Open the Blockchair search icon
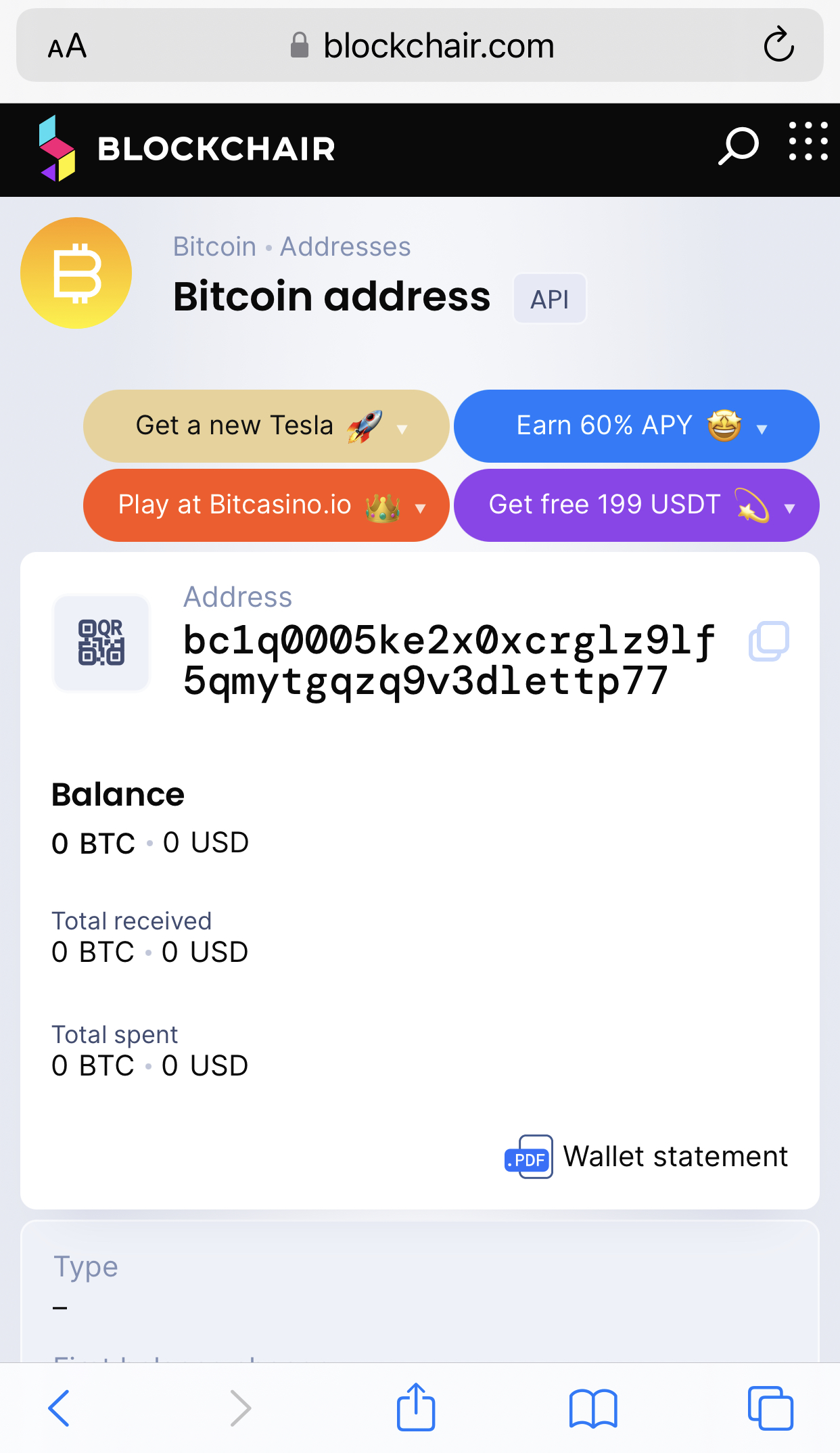Screen dimensions: 840x1453 coord(738,146)
